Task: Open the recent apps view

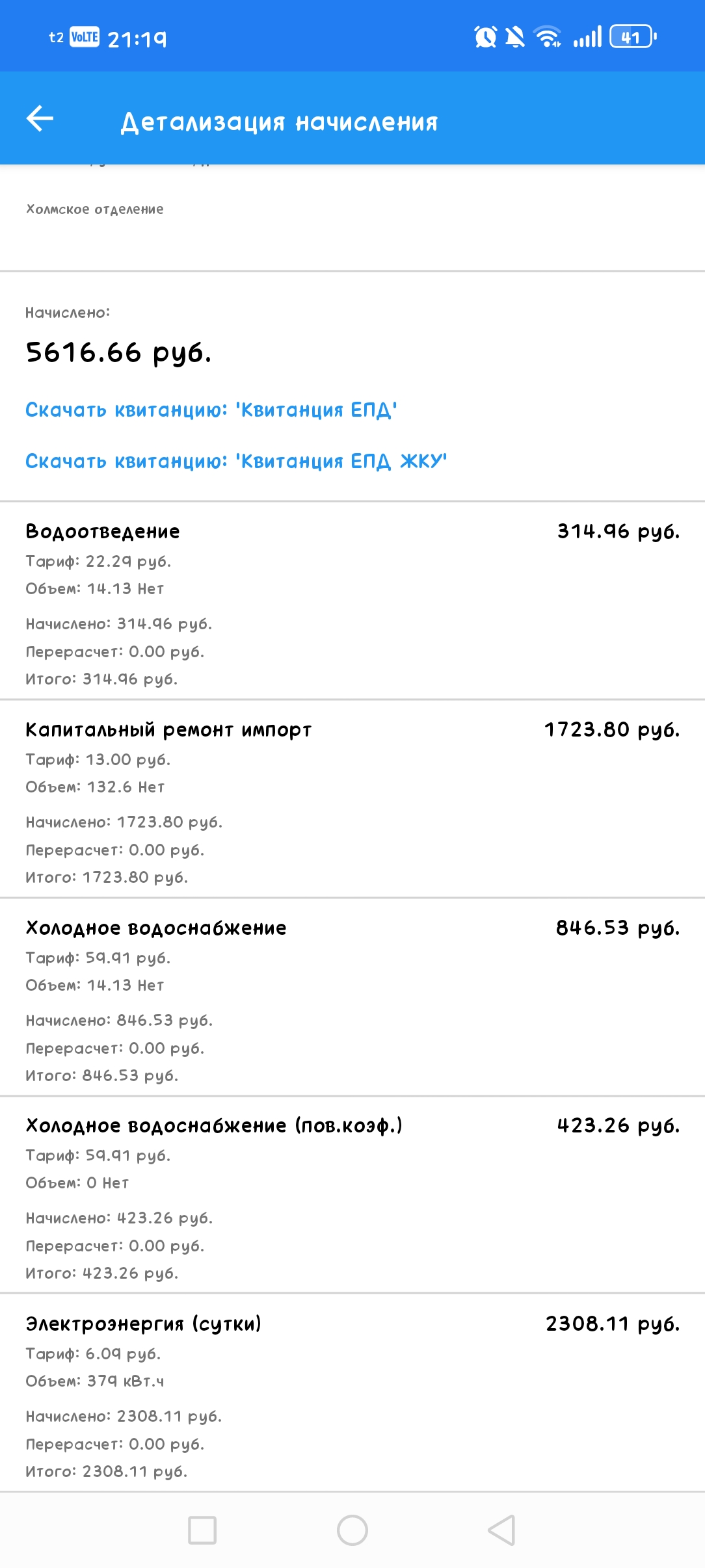Action: tap(202, 1530)
